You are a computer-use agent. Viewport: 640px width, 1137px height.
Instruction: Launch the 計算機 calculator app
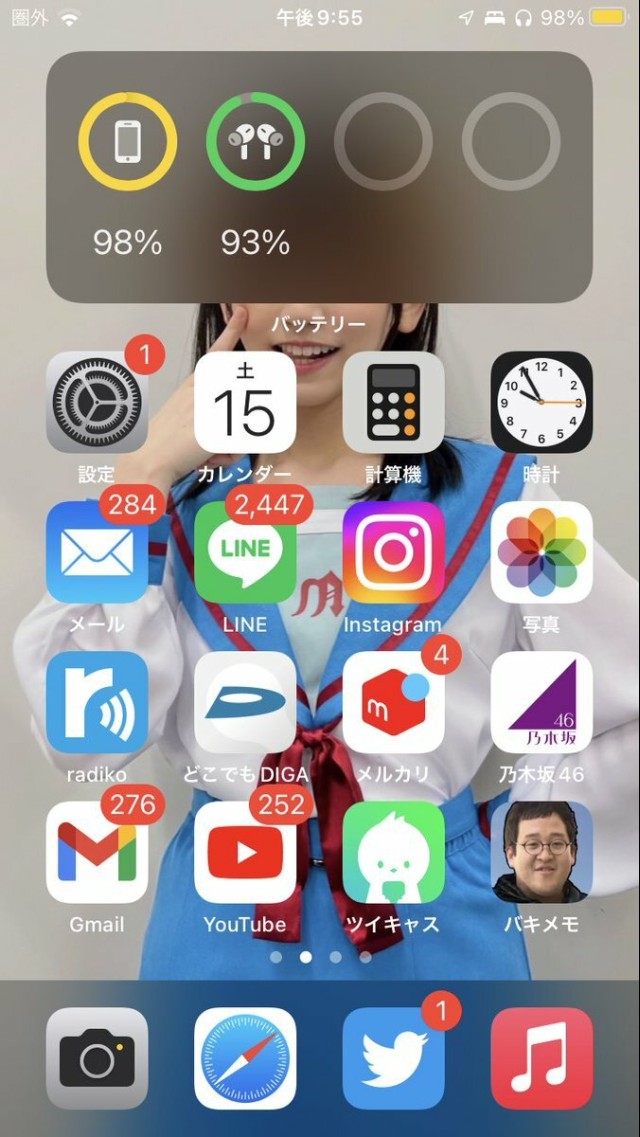pos(393,402)
